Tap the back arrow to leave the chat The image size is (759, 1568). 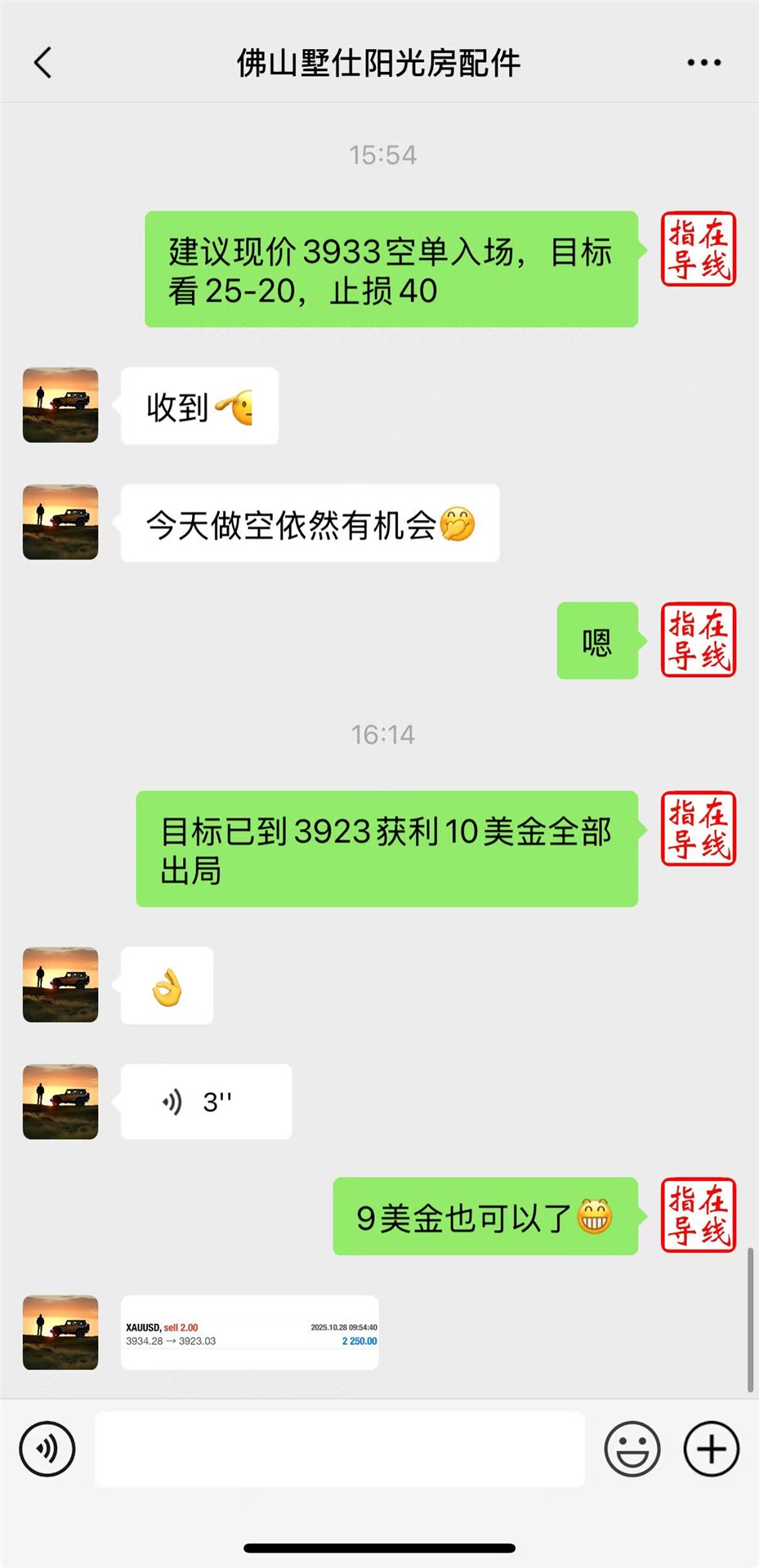(42, 62)
